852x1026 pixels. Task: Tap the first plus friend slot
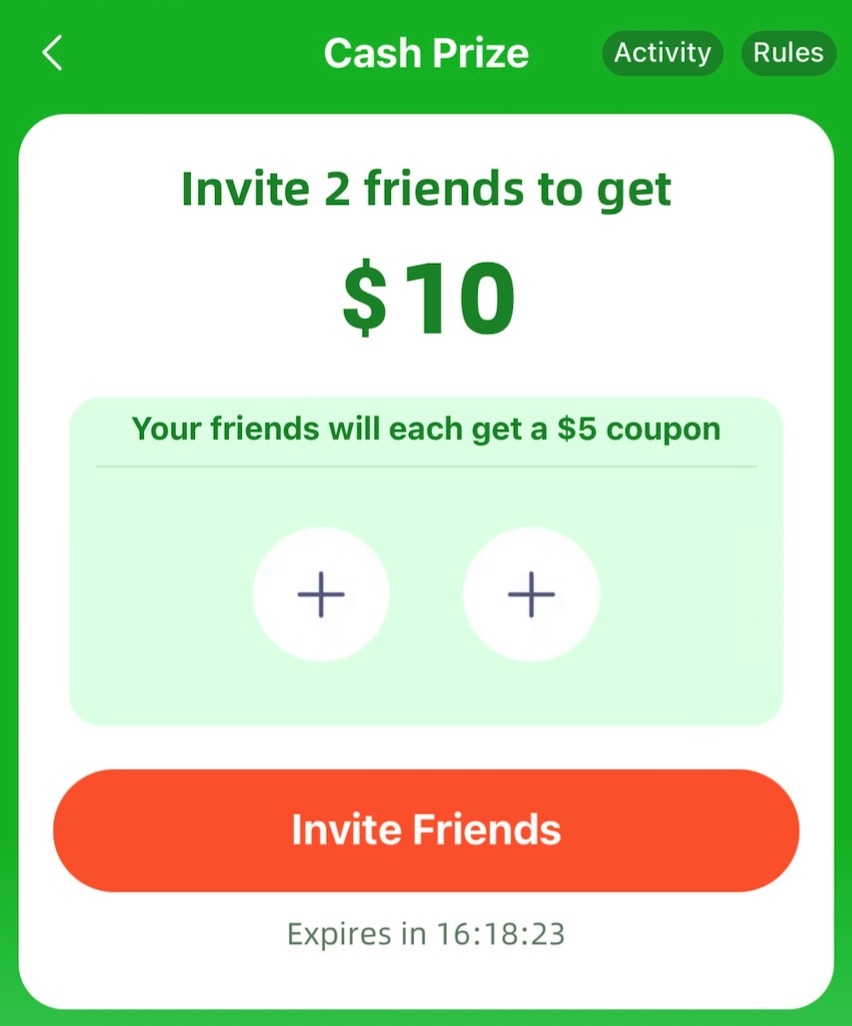pyautogui.click(x=321, y=595)
